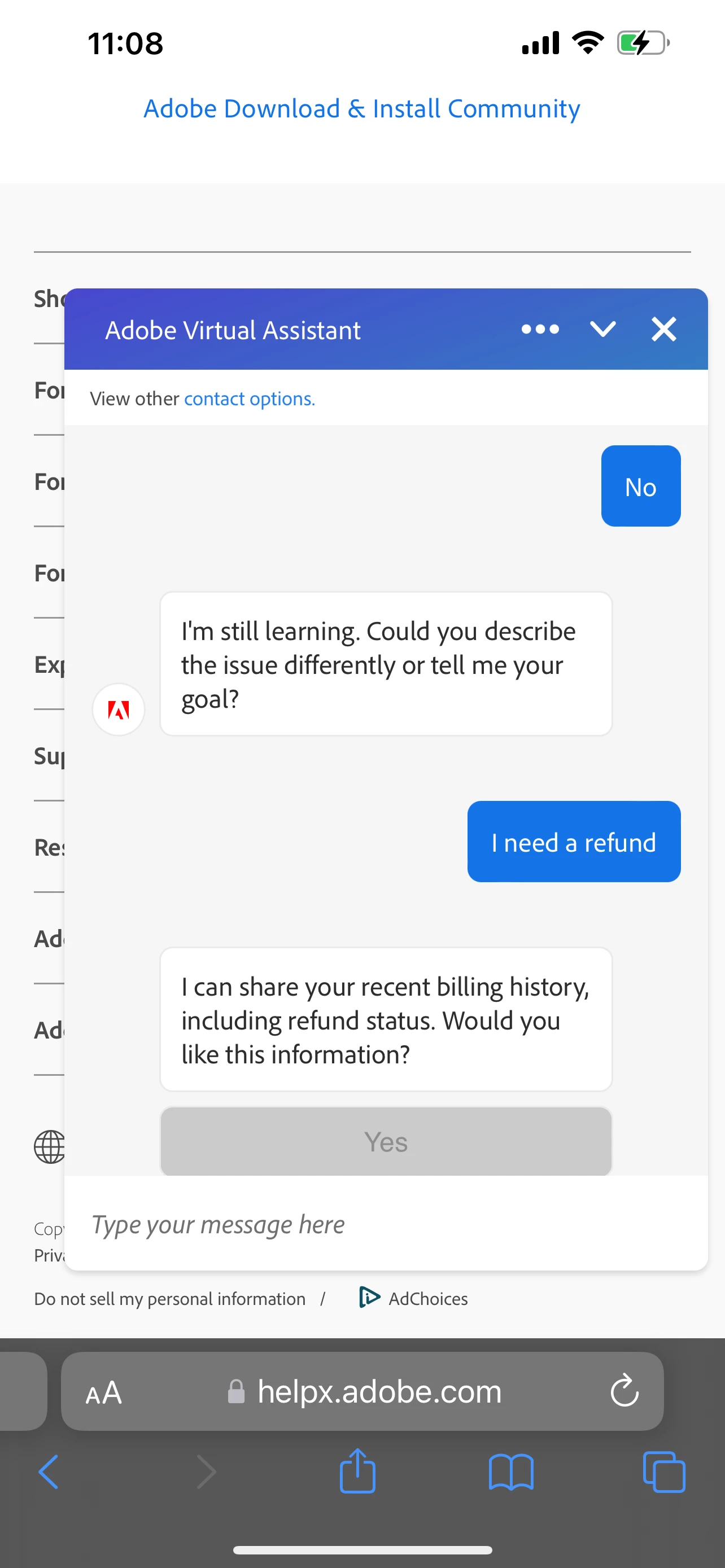Open Safari bookmarks
Viewport: 725px width, 1568px height.
(511, 1472)
